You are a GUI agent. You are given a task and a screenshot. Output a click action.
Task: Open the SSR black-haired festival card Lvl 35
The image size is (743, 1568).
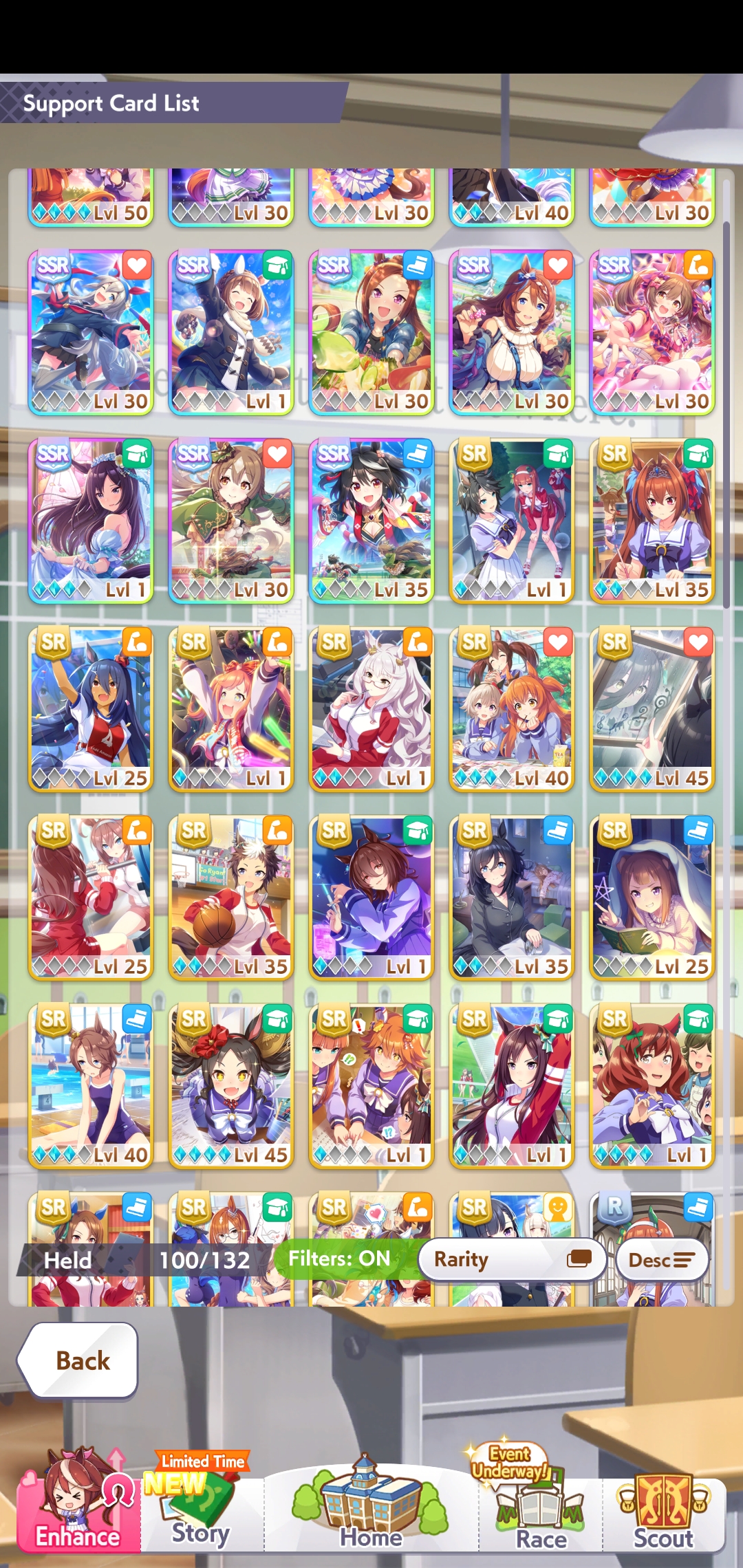371,521
